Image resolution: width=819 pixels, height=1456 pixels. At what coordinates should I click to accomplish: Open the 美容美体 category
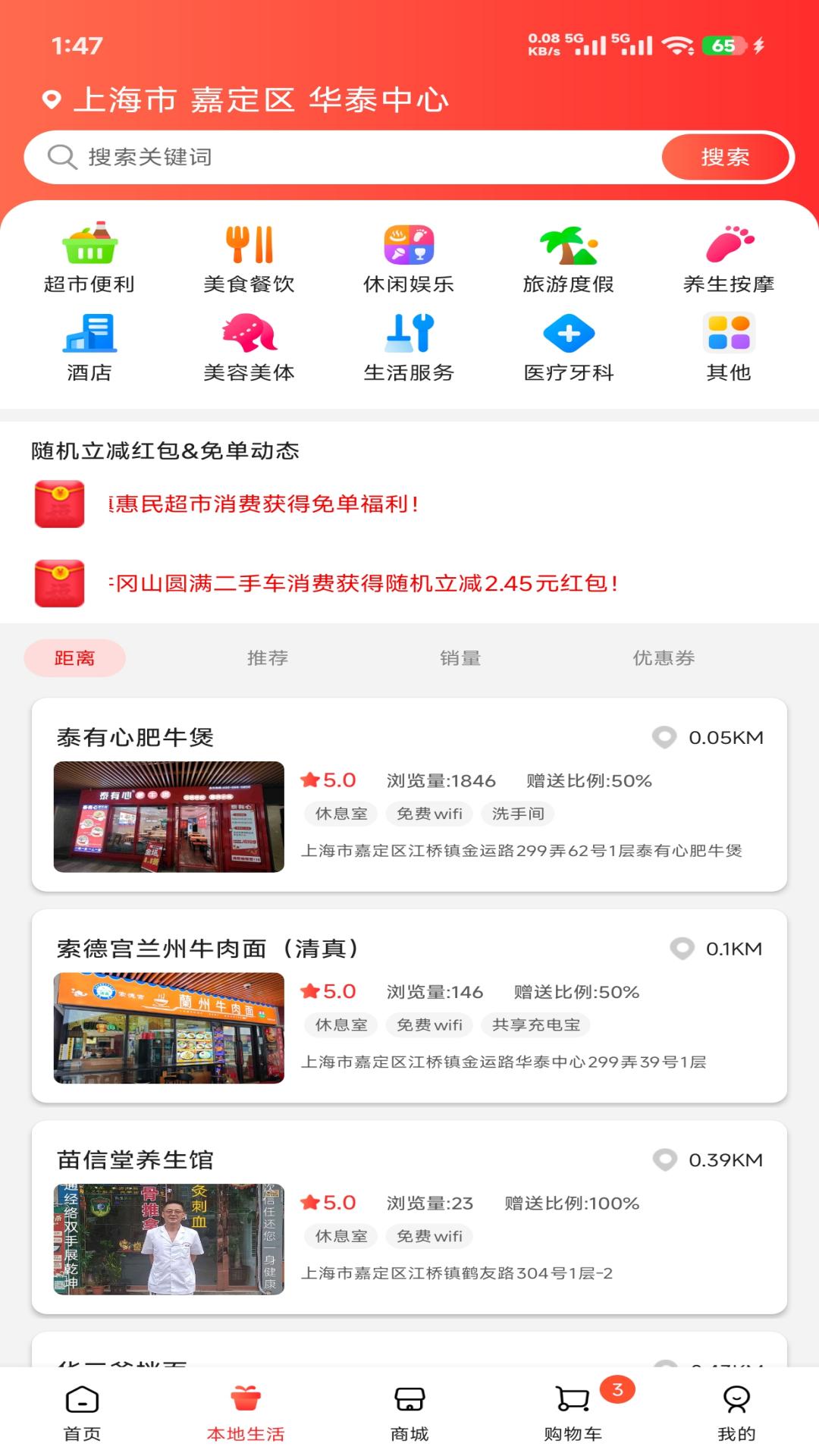[x=250, y=345]
